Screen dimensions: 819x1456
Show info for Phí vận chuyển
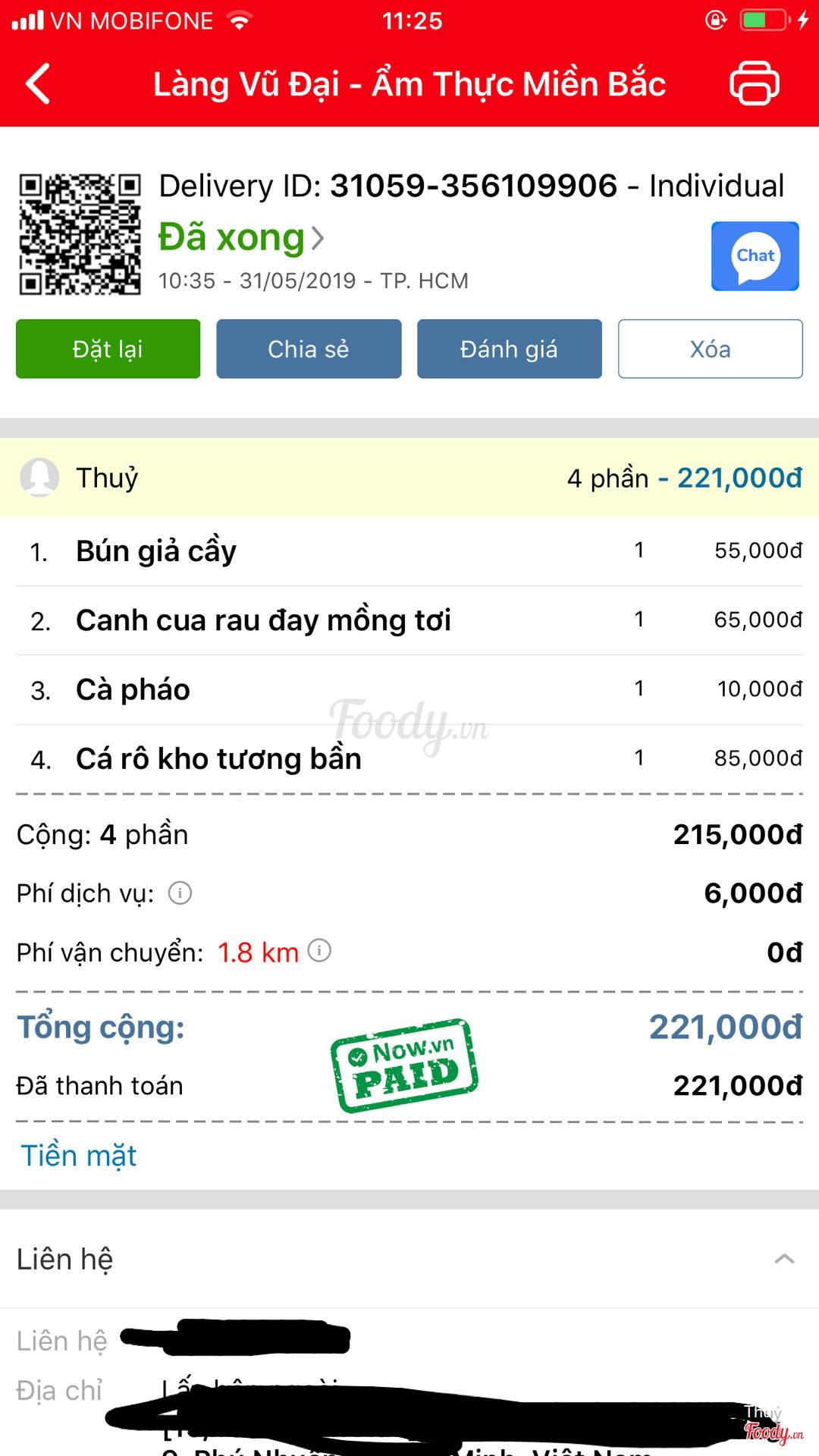coord(319,950)
